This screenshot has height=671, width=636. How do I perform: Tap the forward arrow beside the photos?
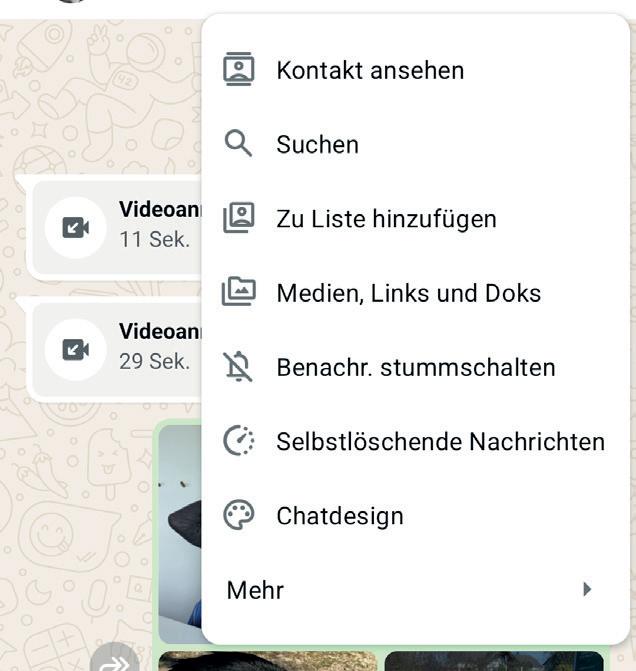coord(115,661)
